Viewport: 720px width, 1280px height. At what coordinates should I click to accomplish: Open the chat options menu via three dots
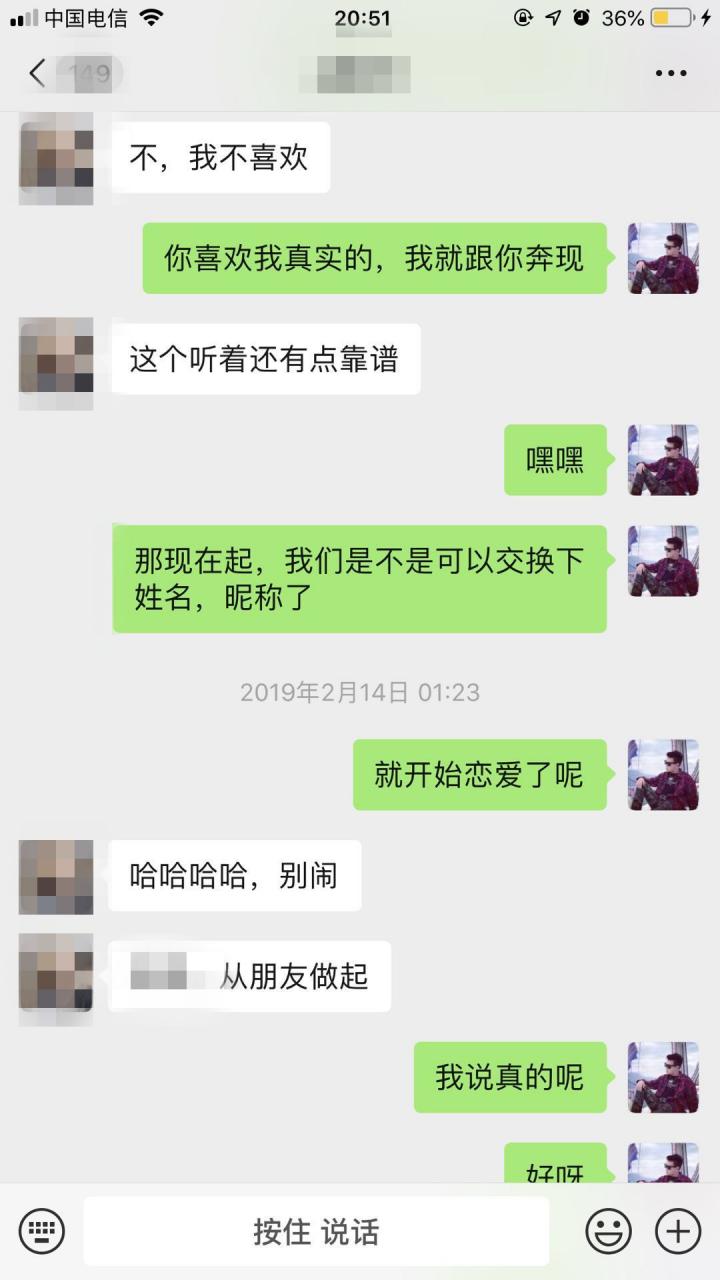672,73
